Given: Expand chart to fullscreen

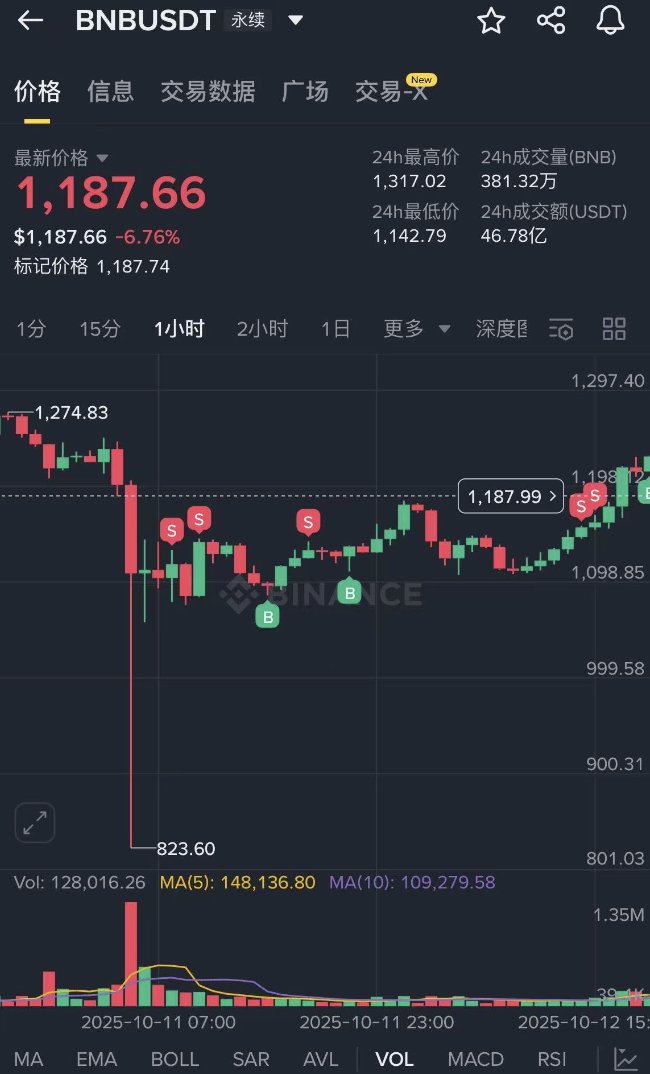Looking at the screenshot, I should click(x=35, y=823).
